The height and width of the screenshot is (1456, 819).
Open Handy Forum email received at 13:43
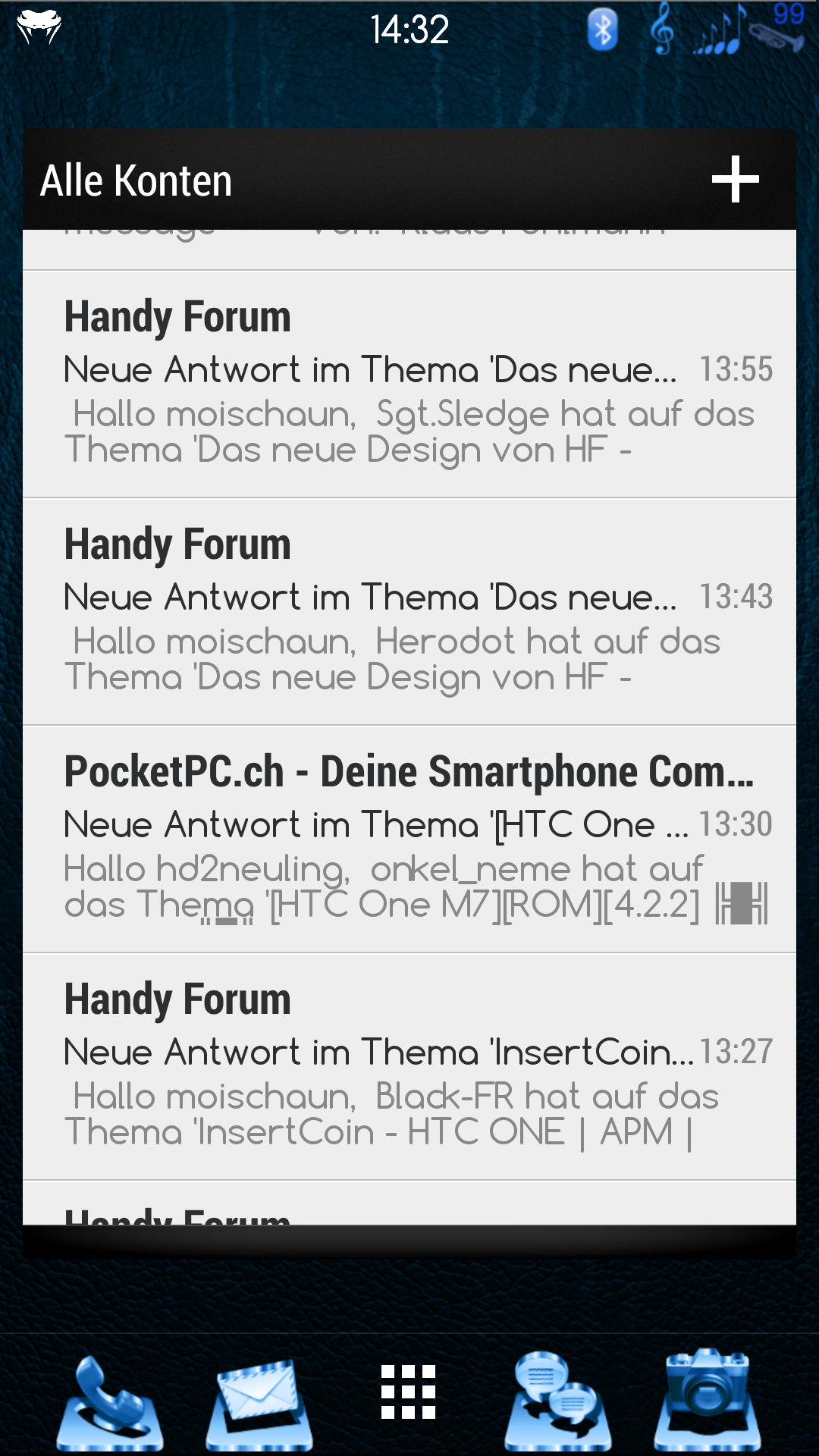pyautogui.click(x=409, y=612)
